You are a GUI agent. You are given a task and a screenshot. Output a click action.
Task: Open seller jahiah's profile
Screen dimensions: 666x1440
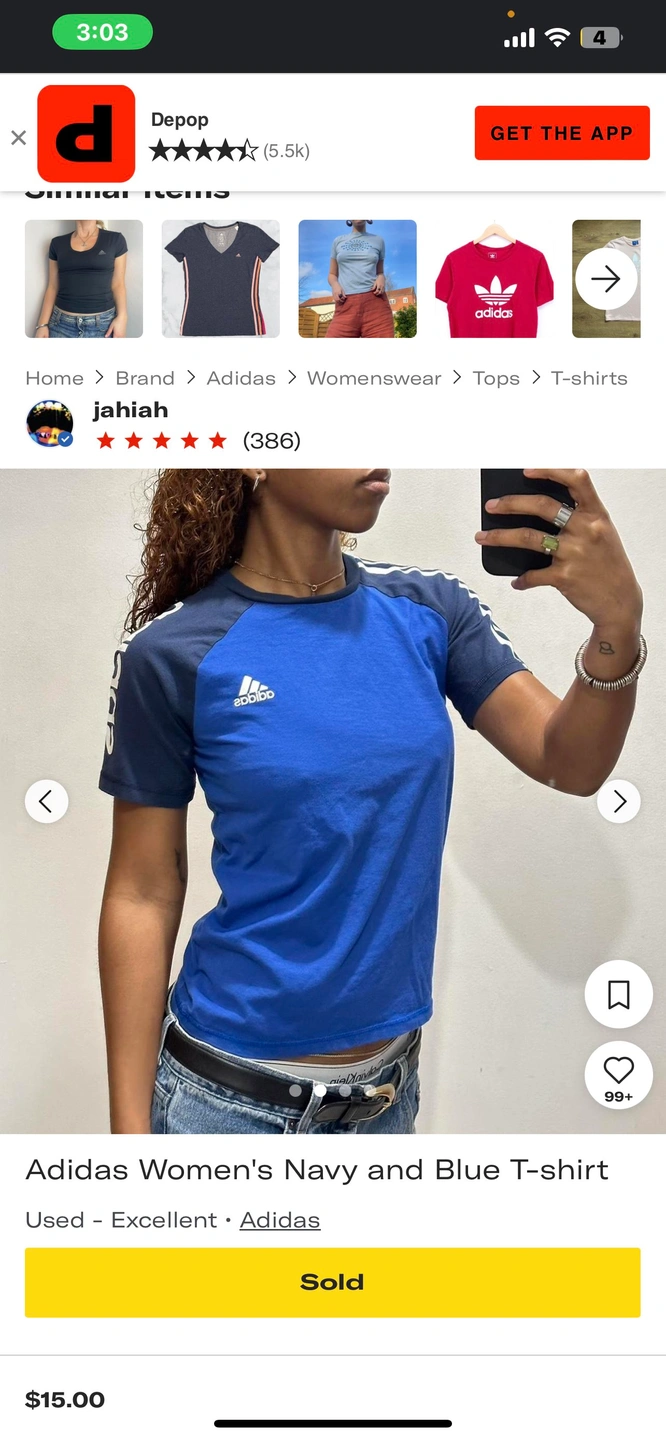click(x=130, y=410)
